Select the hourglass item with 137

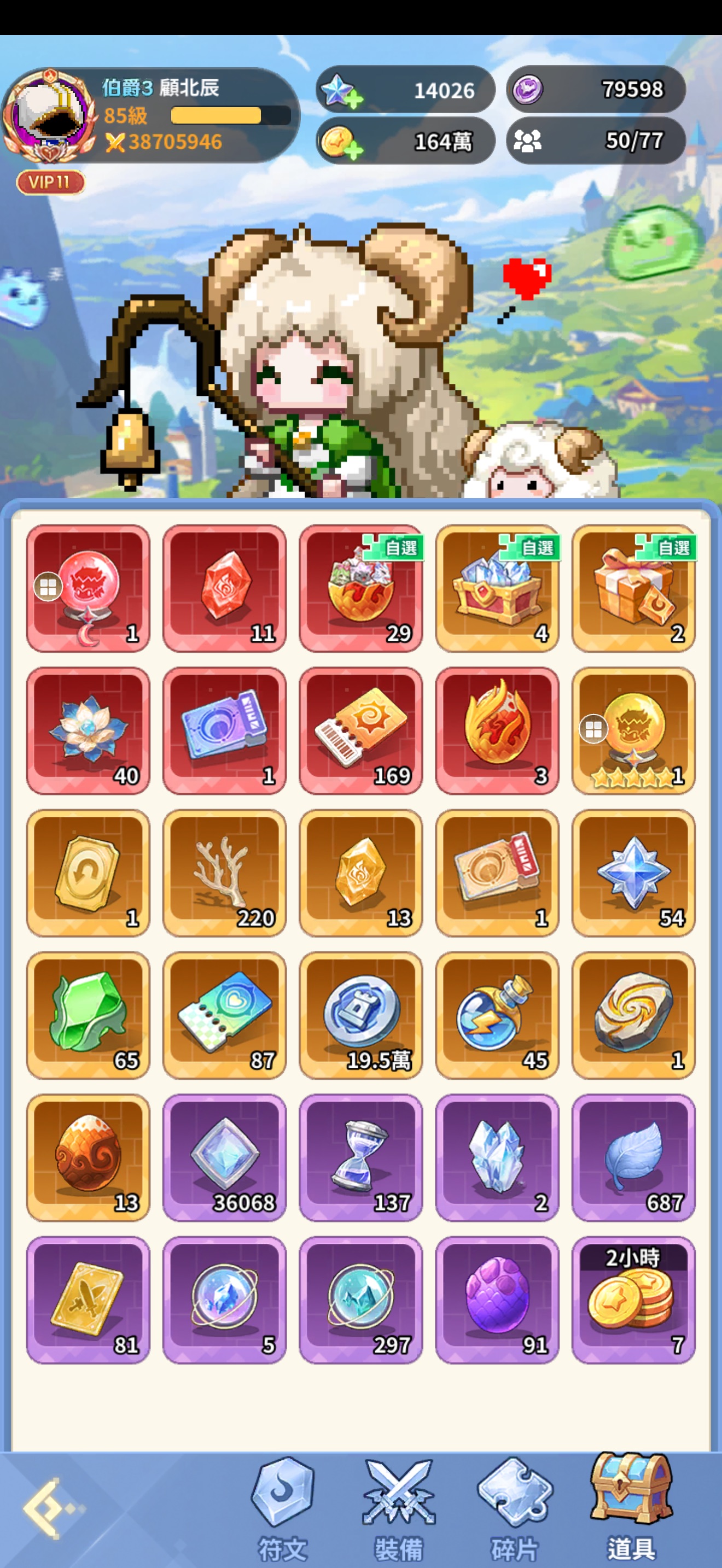pos(361,1158)
